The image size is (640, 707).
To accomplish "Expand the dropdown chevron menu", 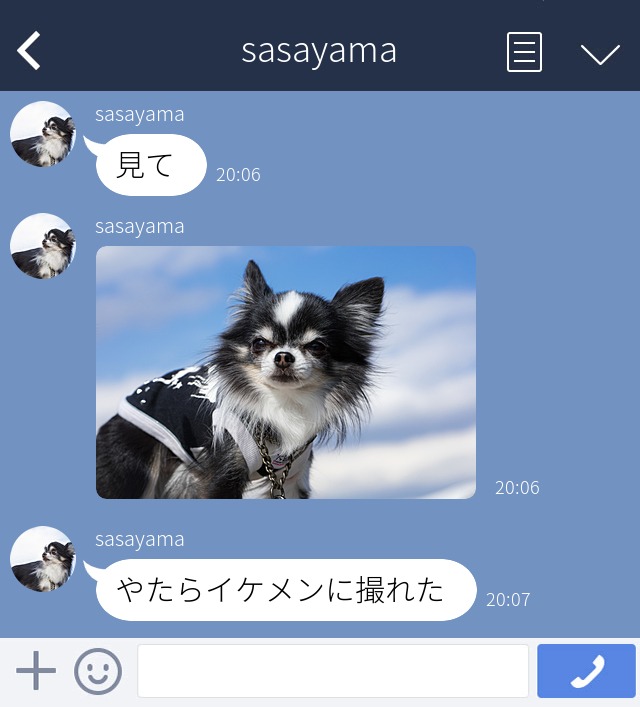I will (600, 53).
